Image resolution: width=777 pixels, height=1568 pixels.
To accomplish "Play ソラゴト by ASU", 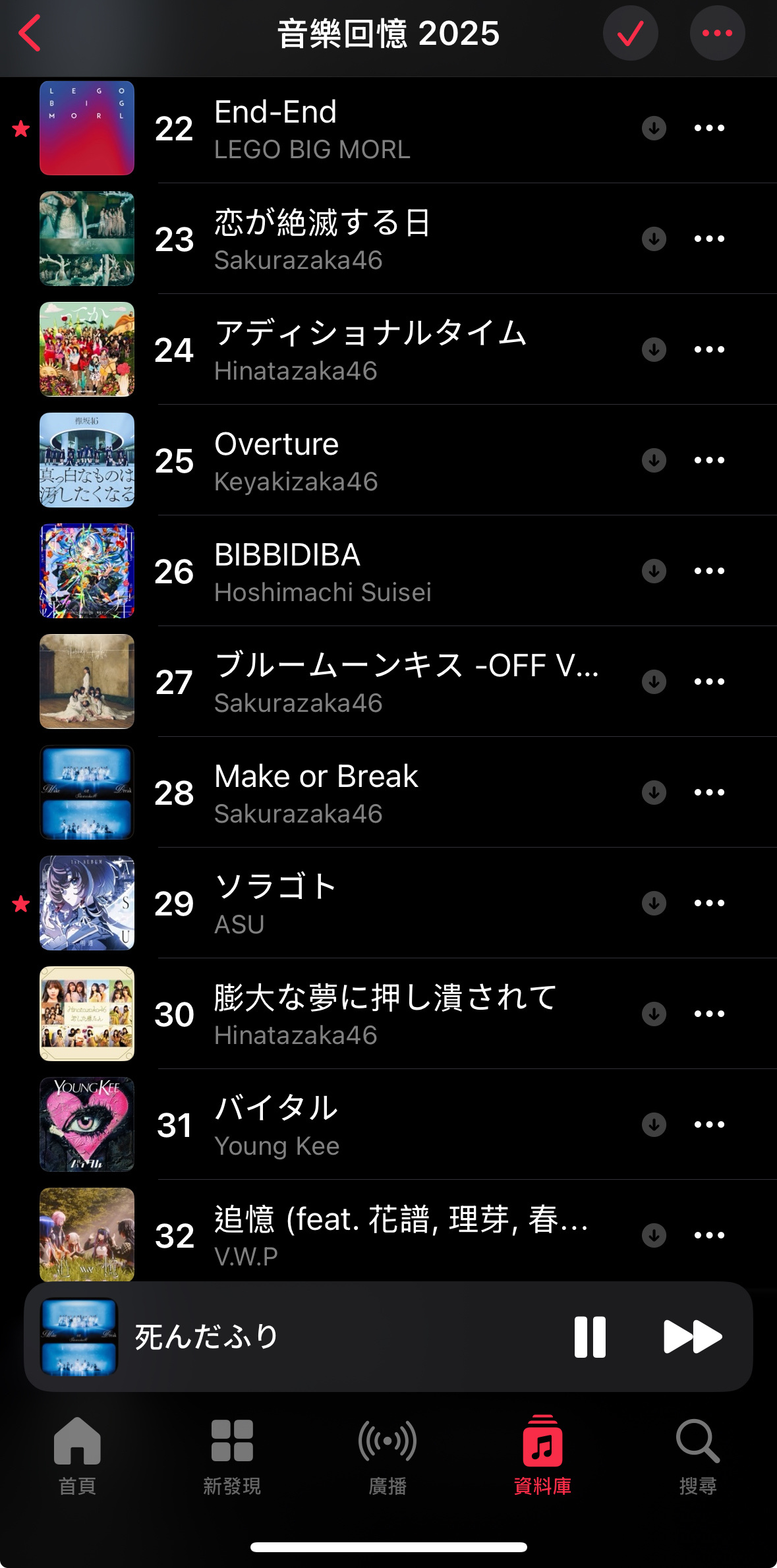I will (310, 904).
